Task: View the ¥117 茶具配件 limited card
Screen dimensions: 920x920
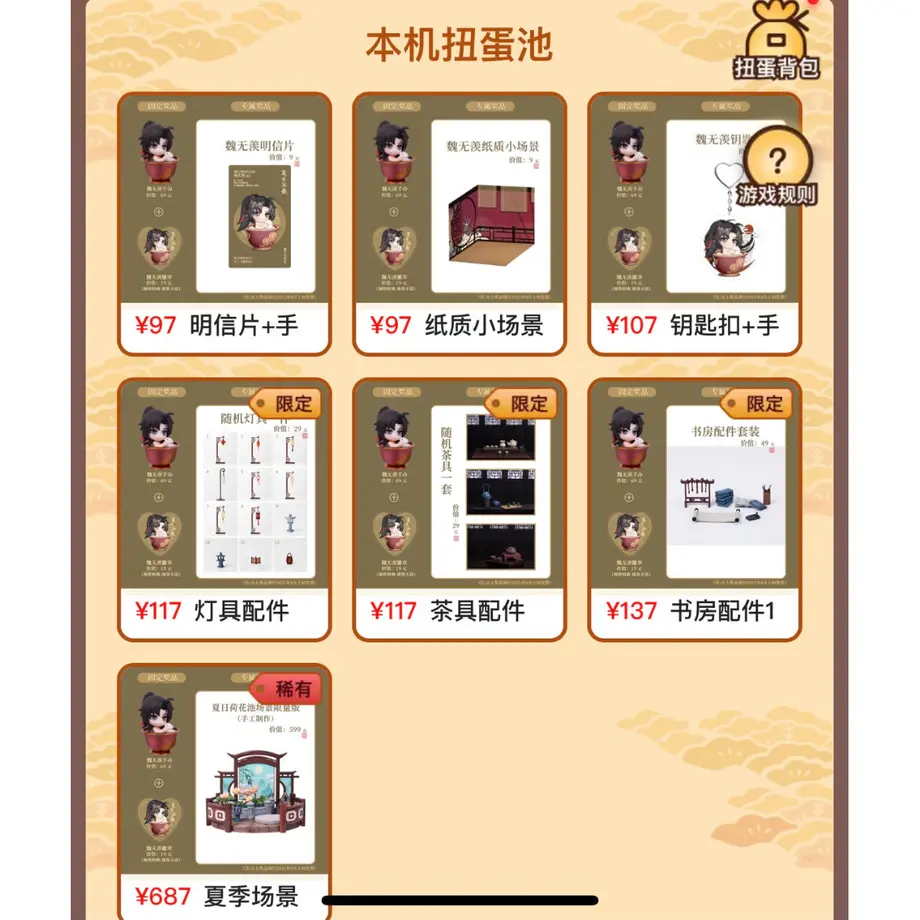Action: [460, 508]
